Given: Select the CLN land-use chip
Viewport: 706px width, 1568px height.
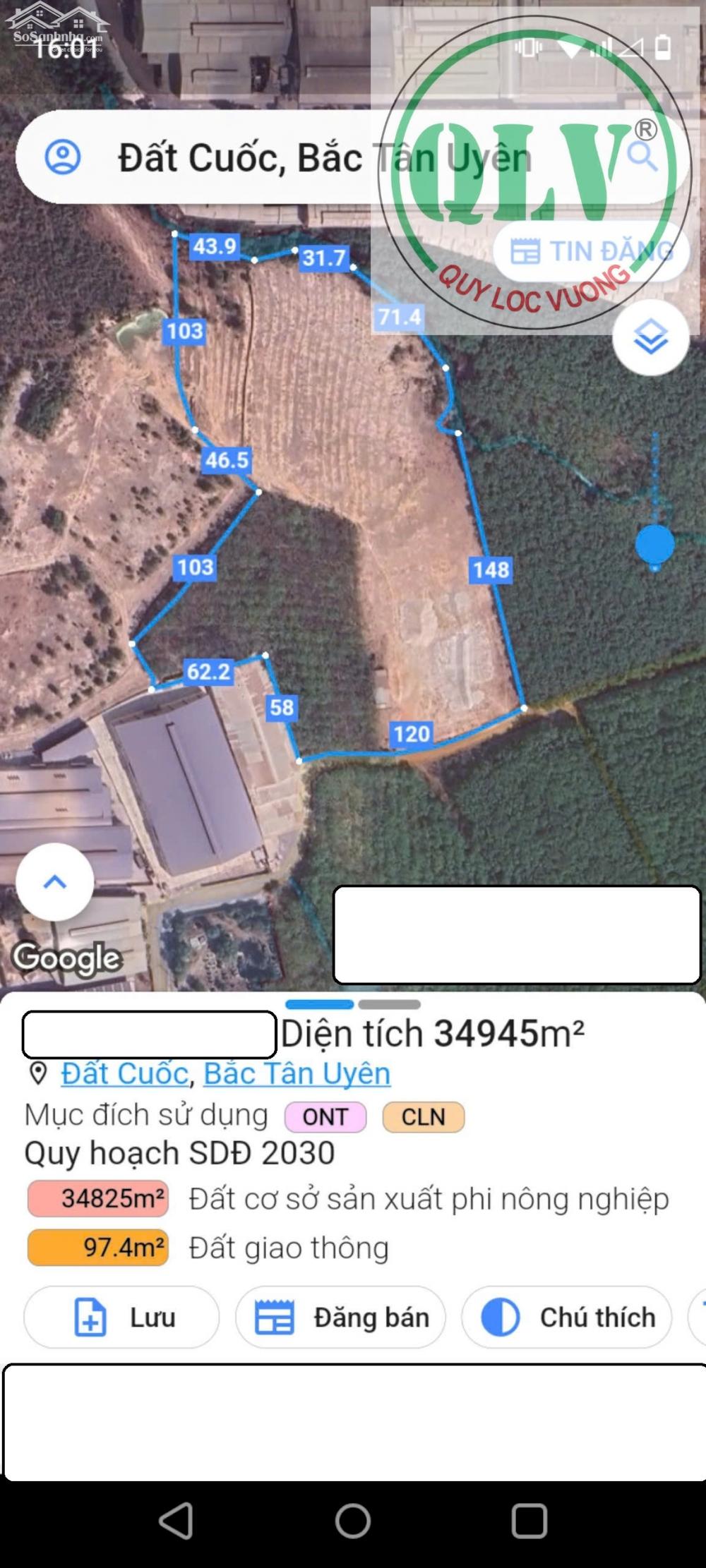Looking at the screenshot, I should [423, 1116].
